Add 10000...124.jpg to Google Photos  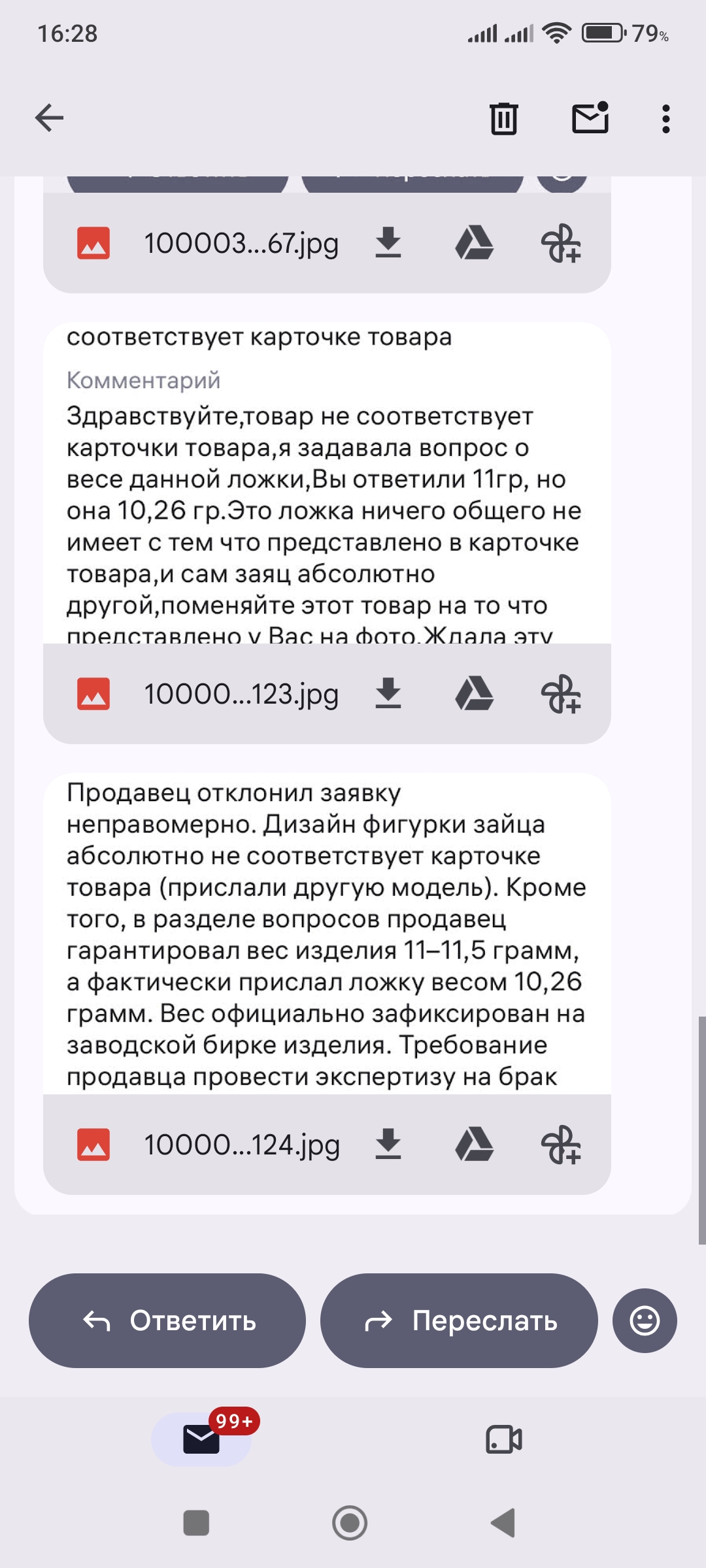[x=561, y=1145]
